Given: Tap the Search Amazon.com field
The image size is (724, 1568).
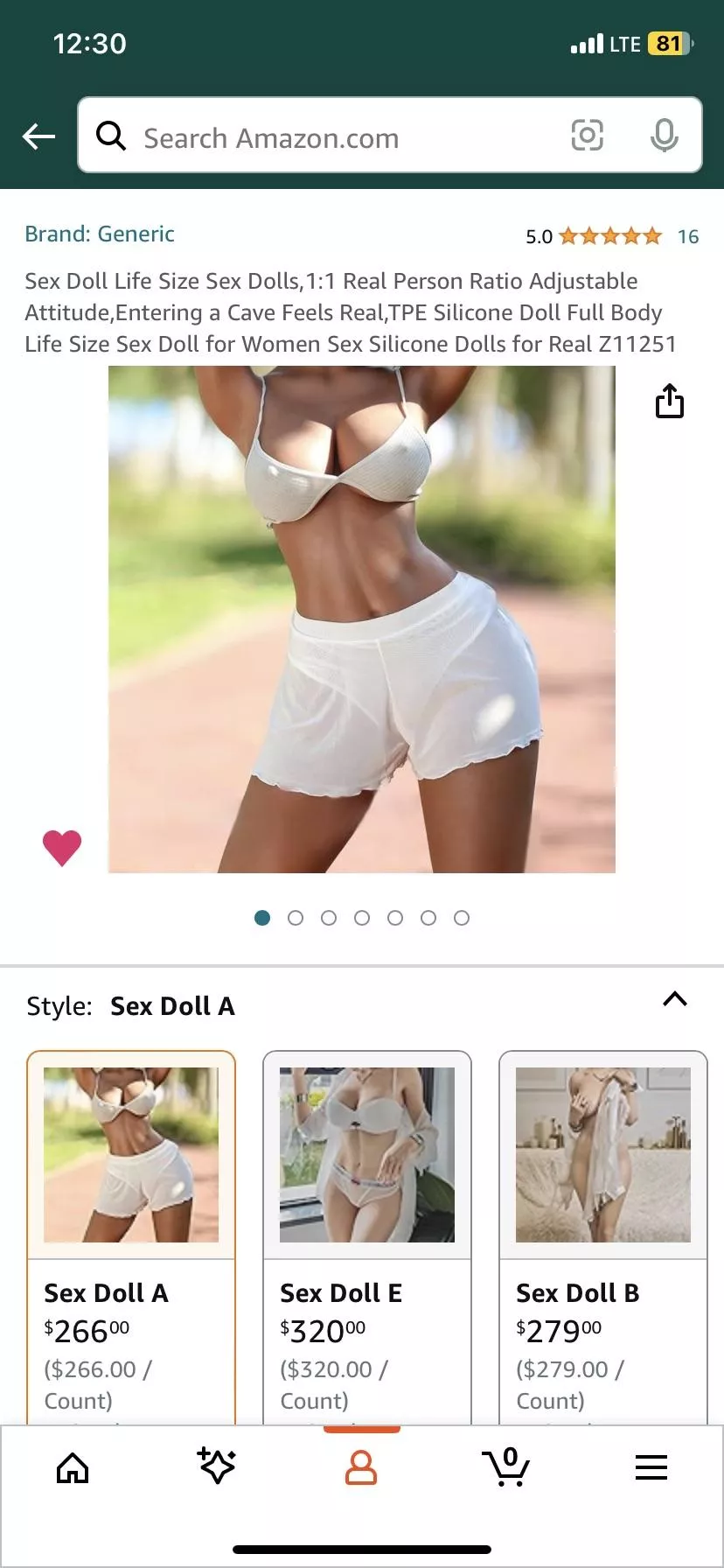Looking at the screenshot, I should pos(332,137).
